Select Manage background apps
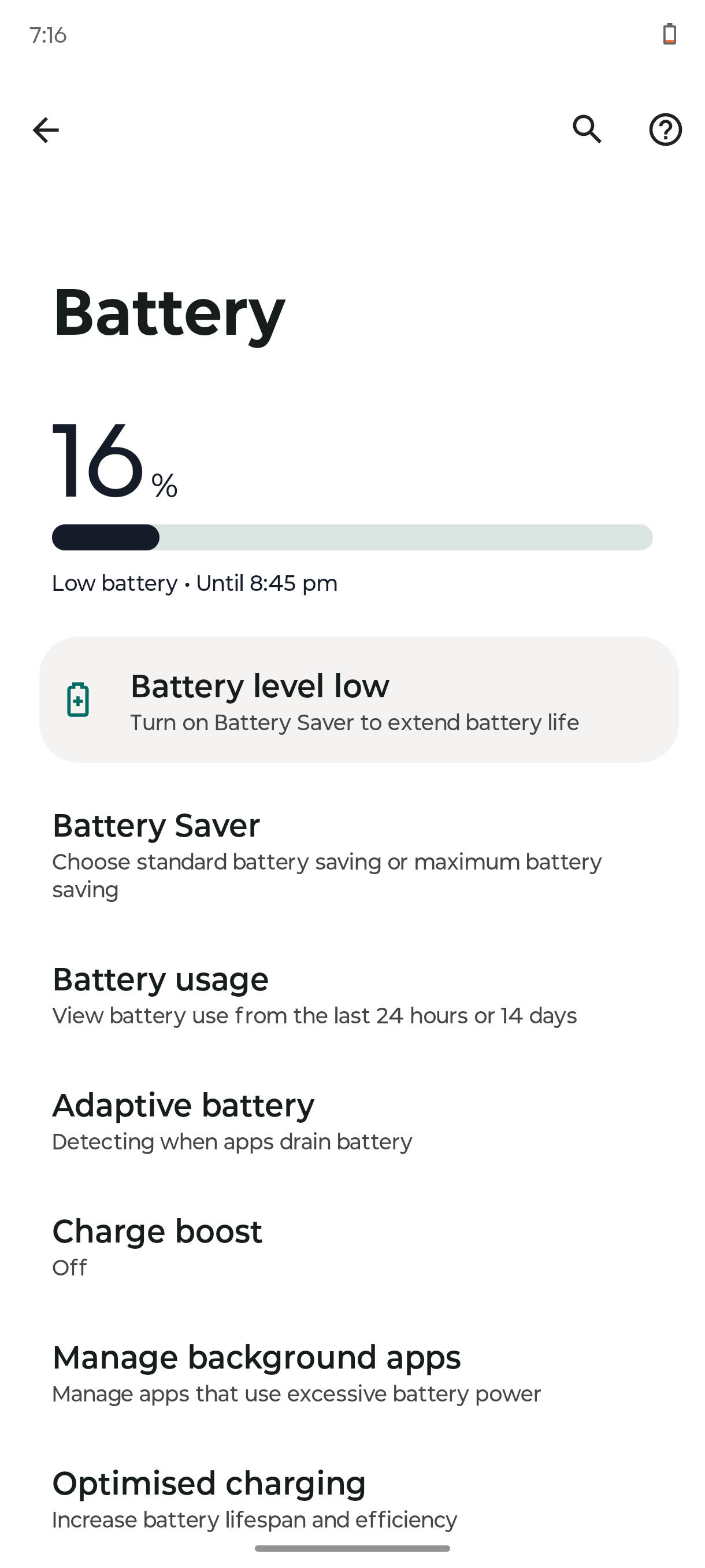 pyautogui.click(x=296, y=1374)
